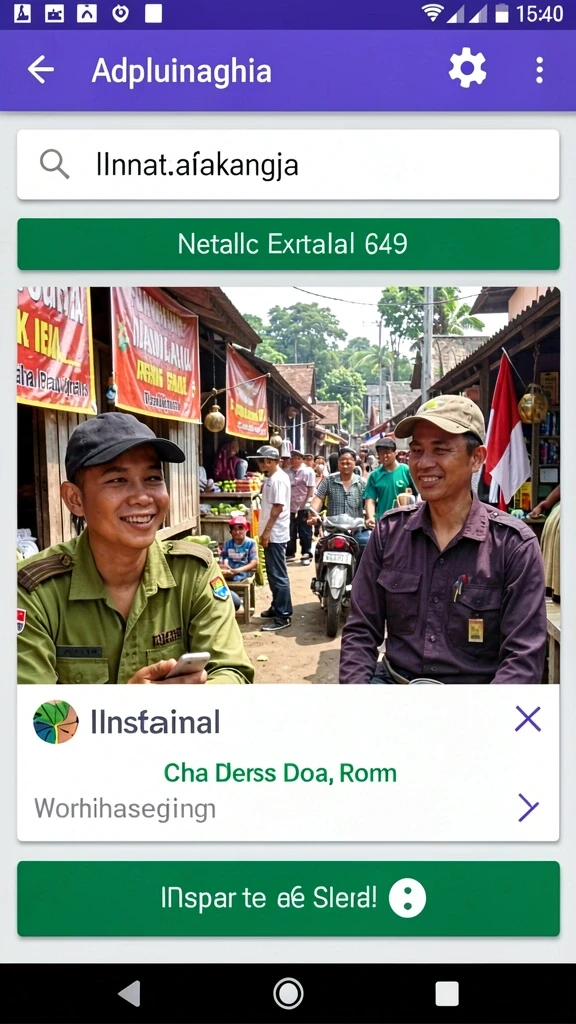Expand Worhihasegingn with the chevron
This screenshot has width=576, height=1024.
point(528,808)
